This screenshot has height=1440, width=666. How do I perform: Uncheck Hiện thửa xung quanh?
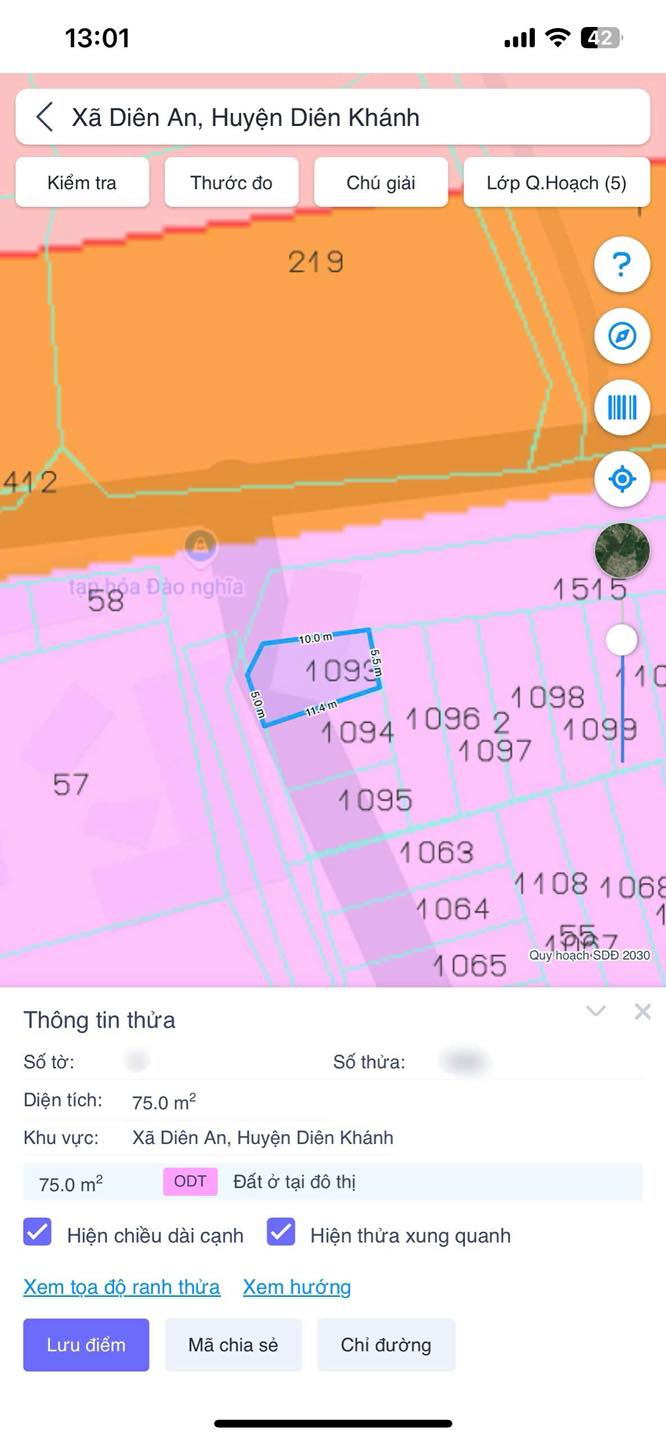pos(281,1232)
